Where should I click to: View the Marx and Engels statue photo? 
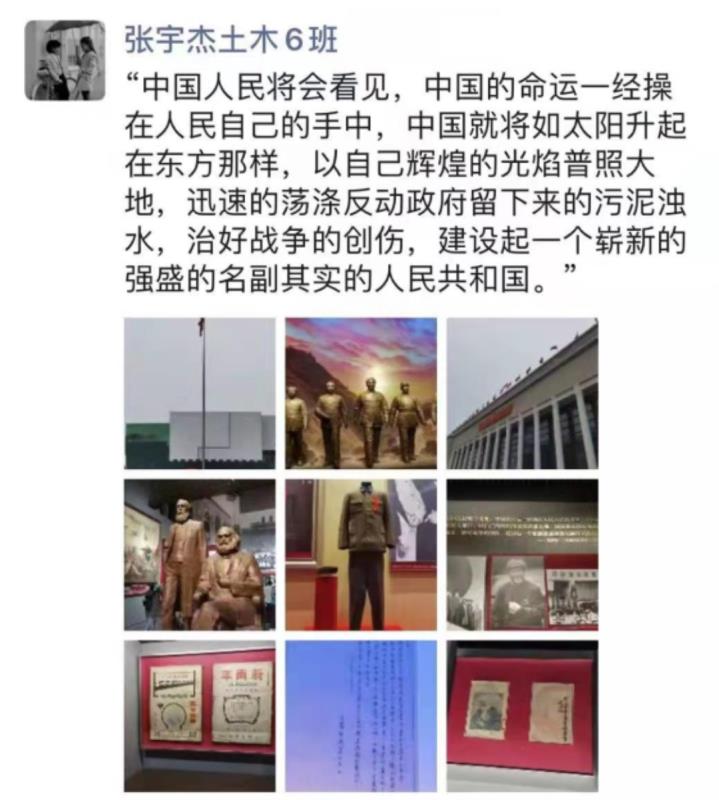[199, 554]
